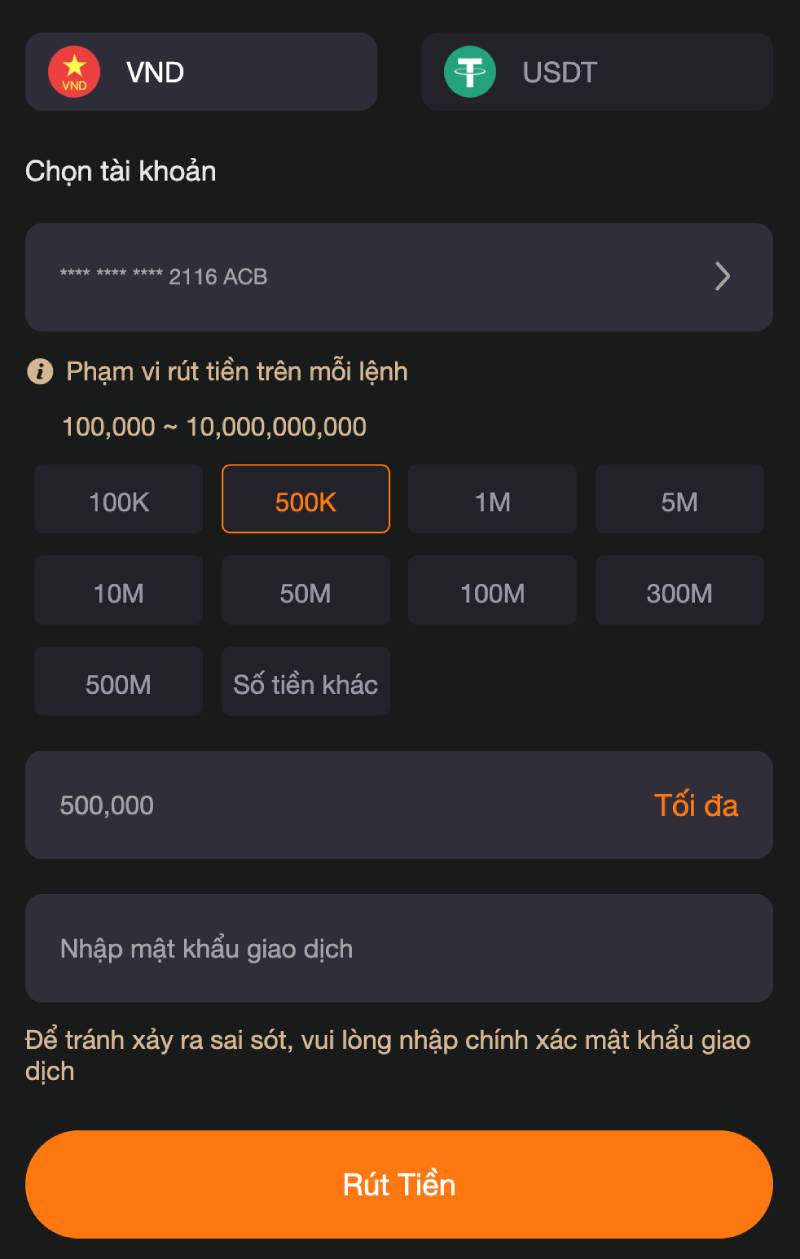The image size is (800, 1259).
Task: Focus the Nhập mật khẩu giao dịch field
Action: (x=398, y=948)
